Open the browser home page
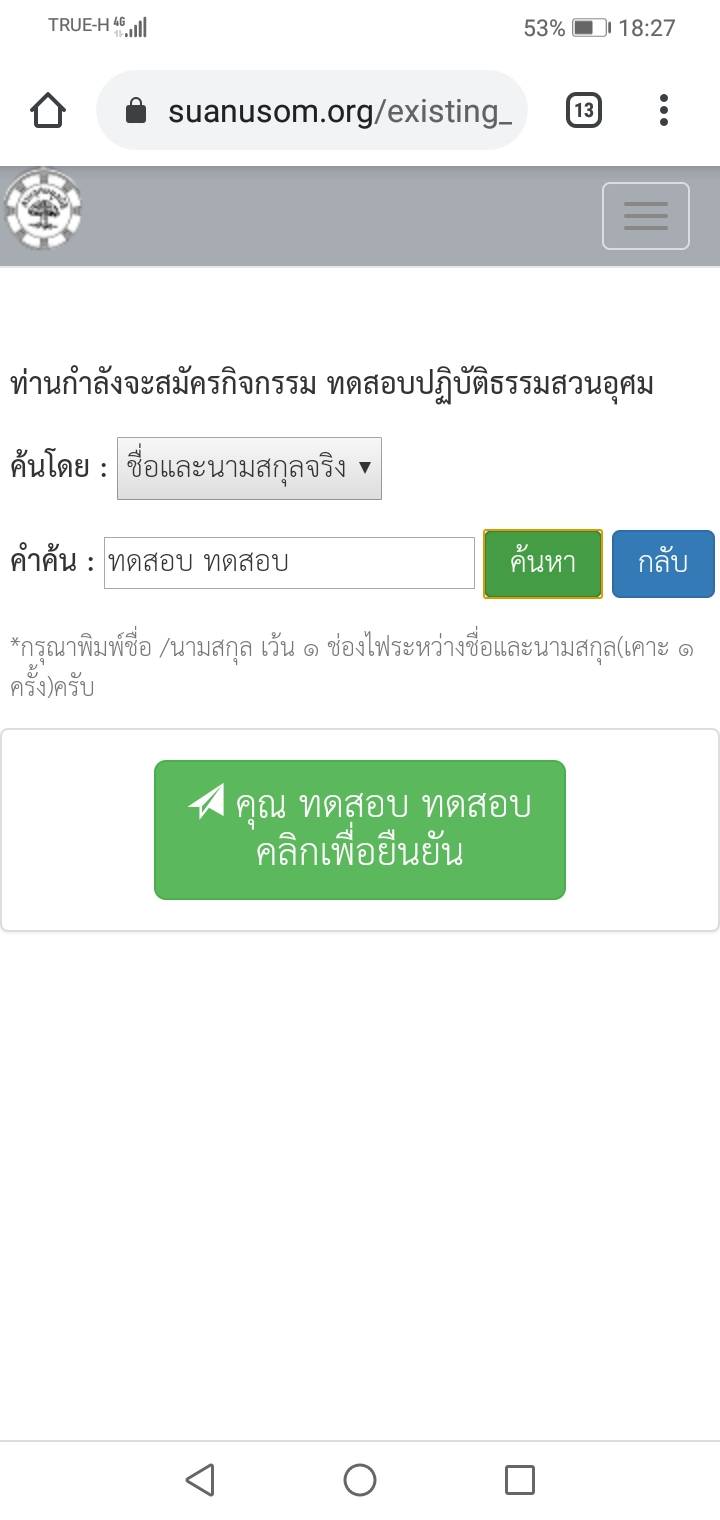 [48, 110]
